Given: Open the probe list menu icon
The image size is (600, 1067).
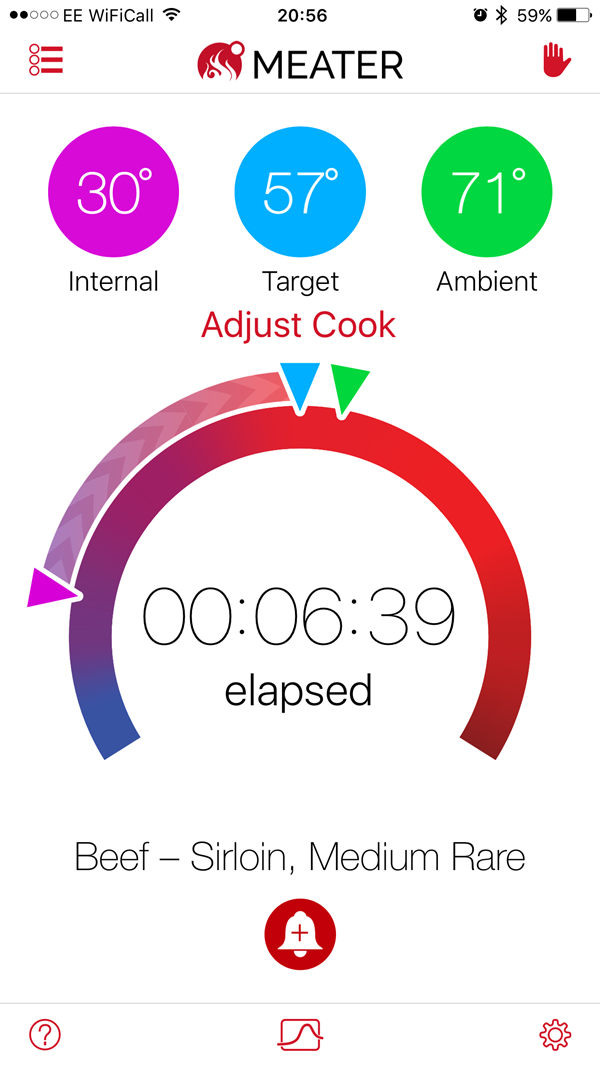Looking at the screenshot, I should [x=46, y=60].
